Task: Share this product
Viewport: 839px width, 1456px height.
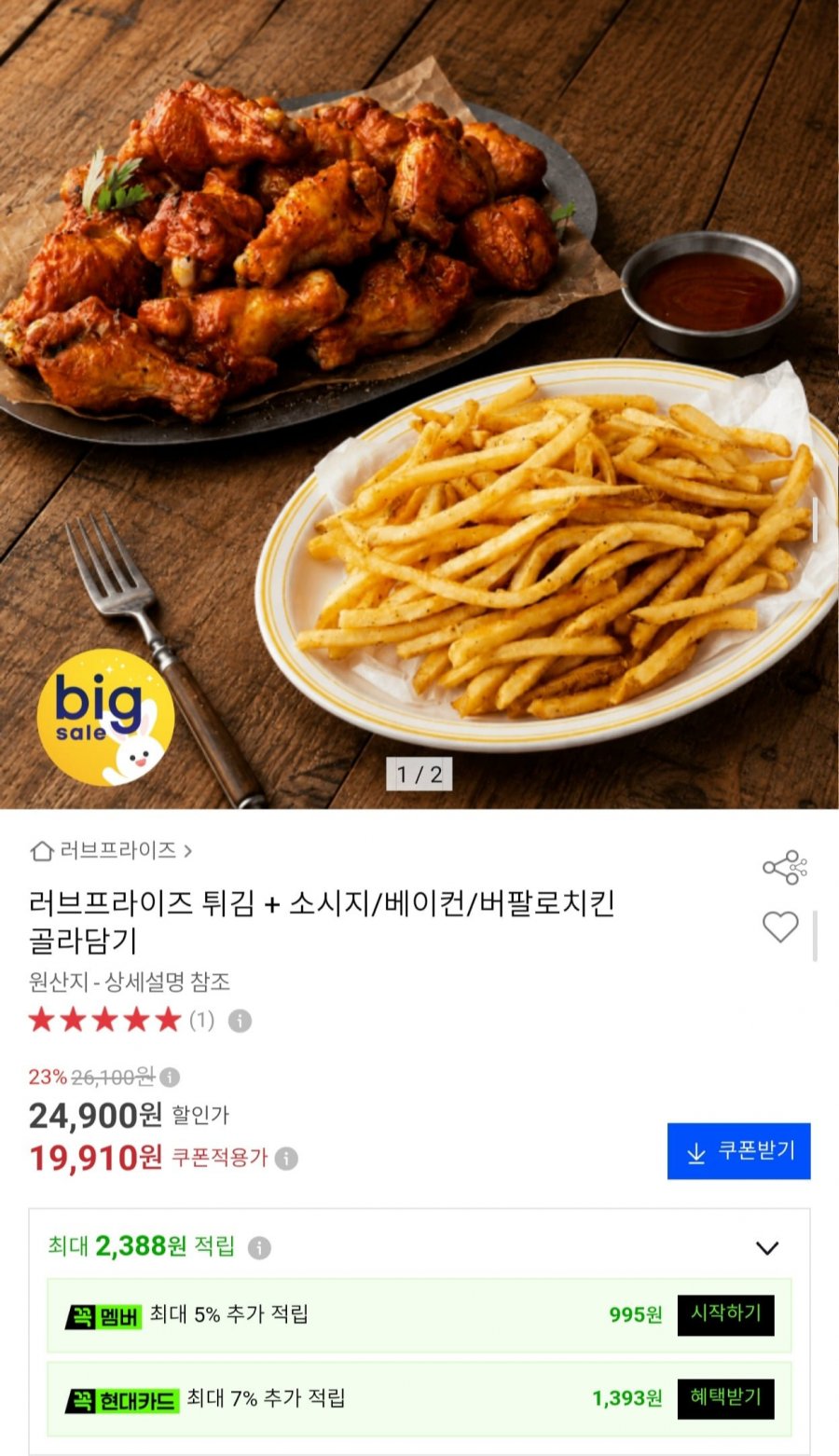Action: pyautogui.click(x=785, y=867)
